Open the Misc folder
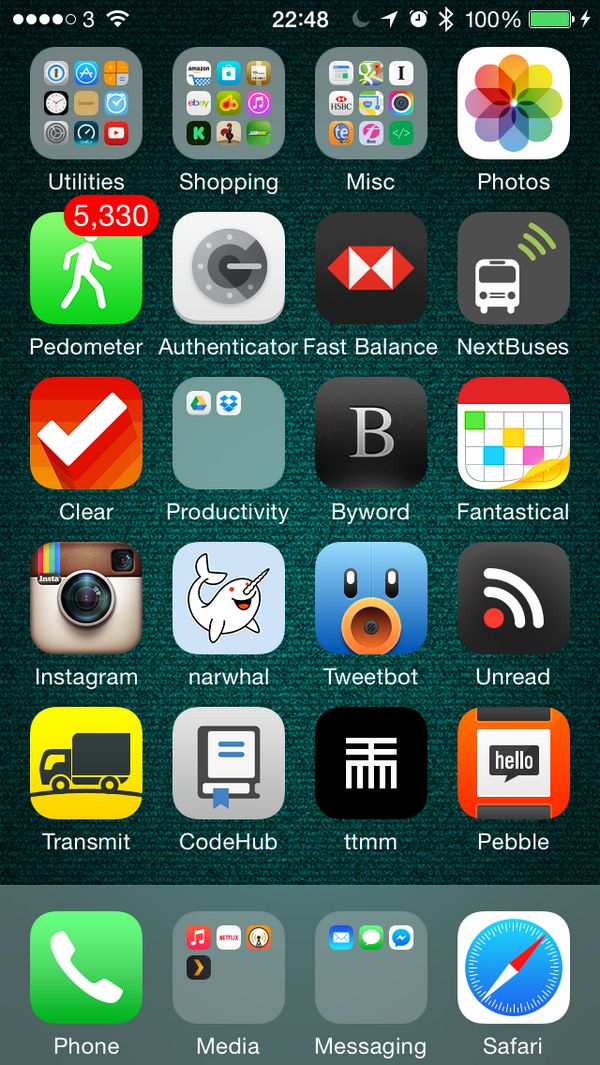 click(371, 103)
